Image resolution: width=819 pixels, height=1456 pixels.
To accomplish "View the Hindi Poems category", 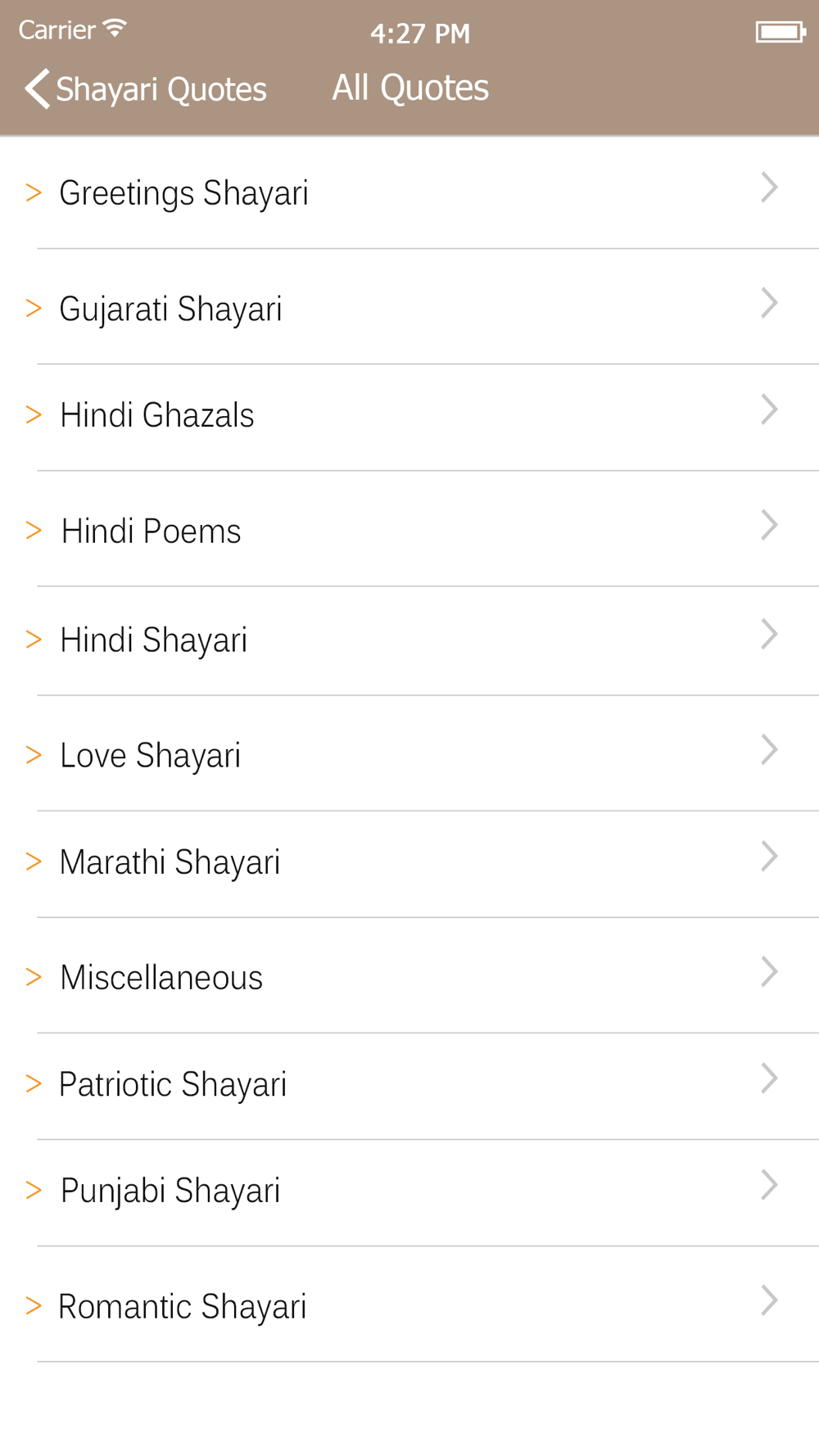I will [409, 529].
